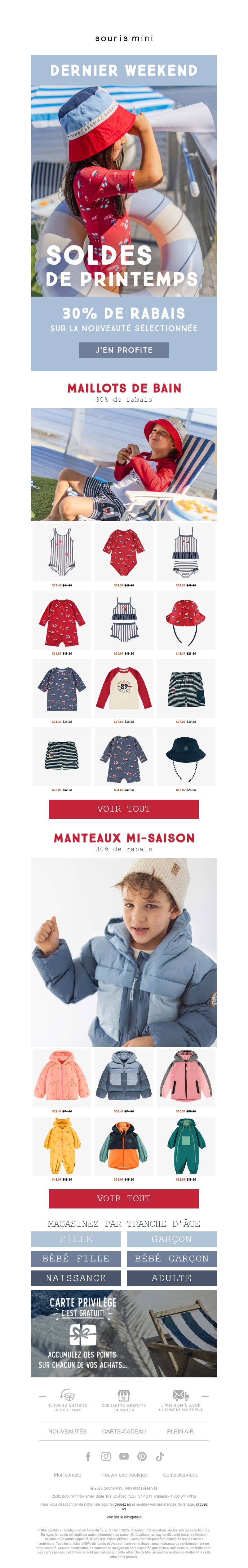Tap Trouver une boutique
The width and height of the screenshot is (248, 1568).
tap(124, 1474)
